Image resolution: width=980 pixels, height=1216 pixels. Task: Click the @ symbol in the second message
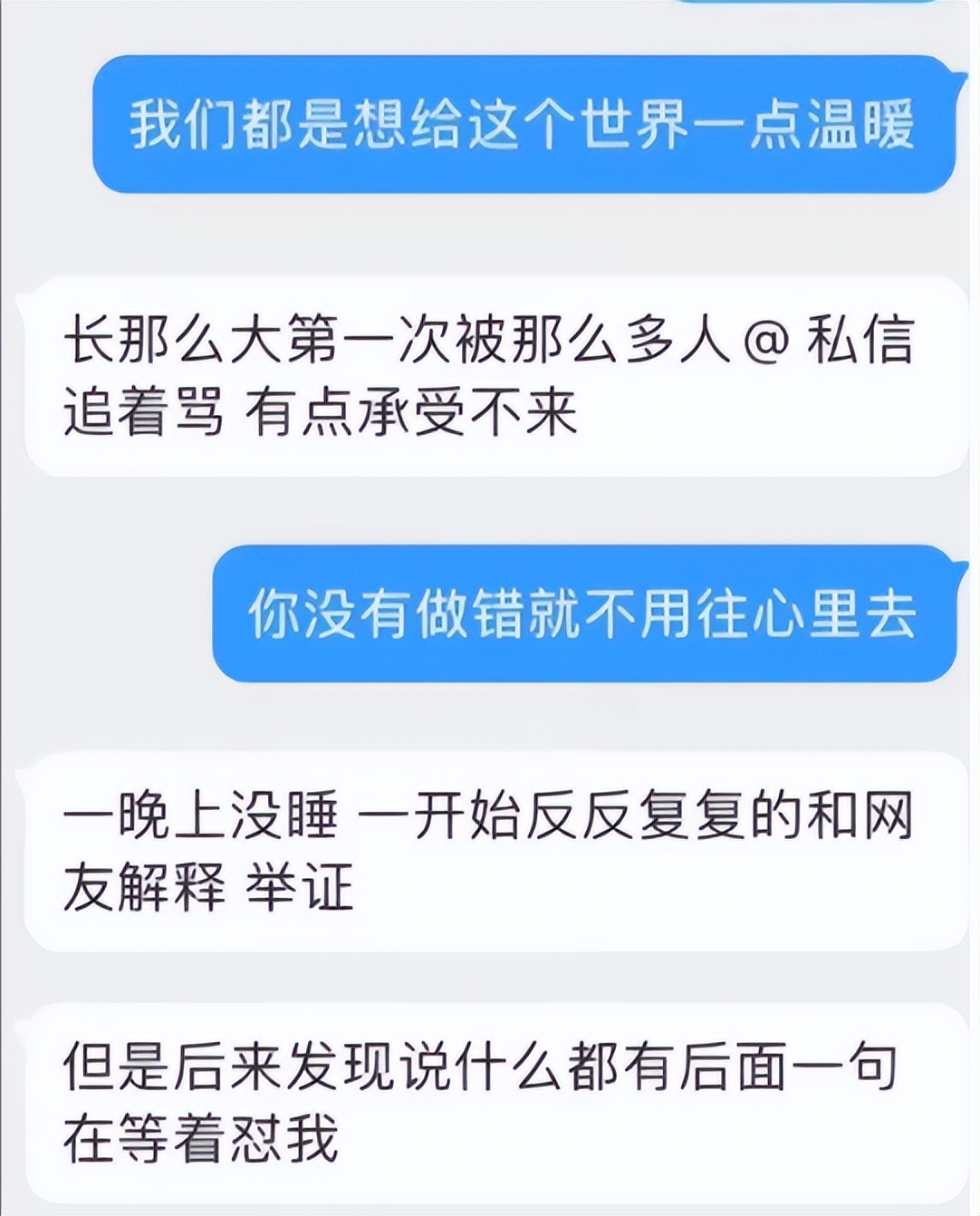(x=765, y=340)
